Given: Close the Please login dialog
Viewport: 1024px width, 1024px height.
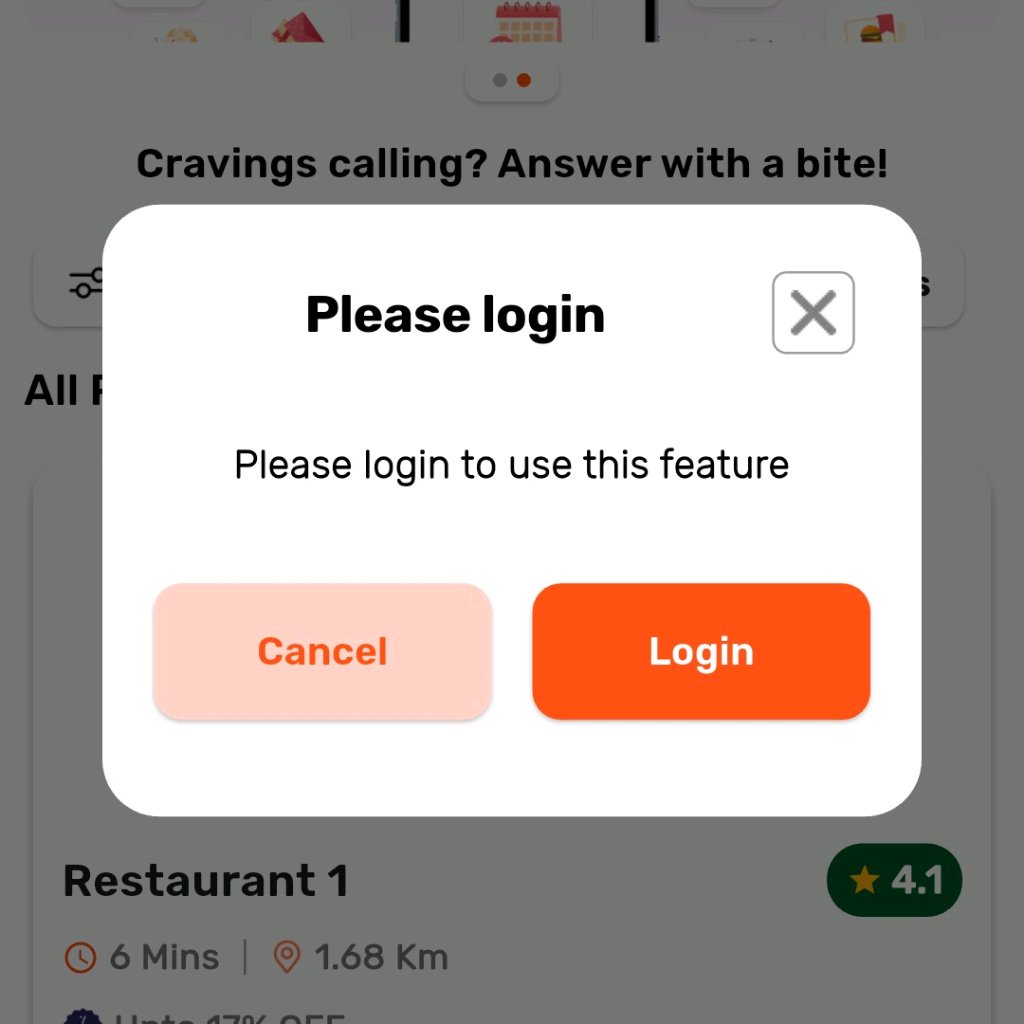Looking at the screenshot, I should 813,313.
